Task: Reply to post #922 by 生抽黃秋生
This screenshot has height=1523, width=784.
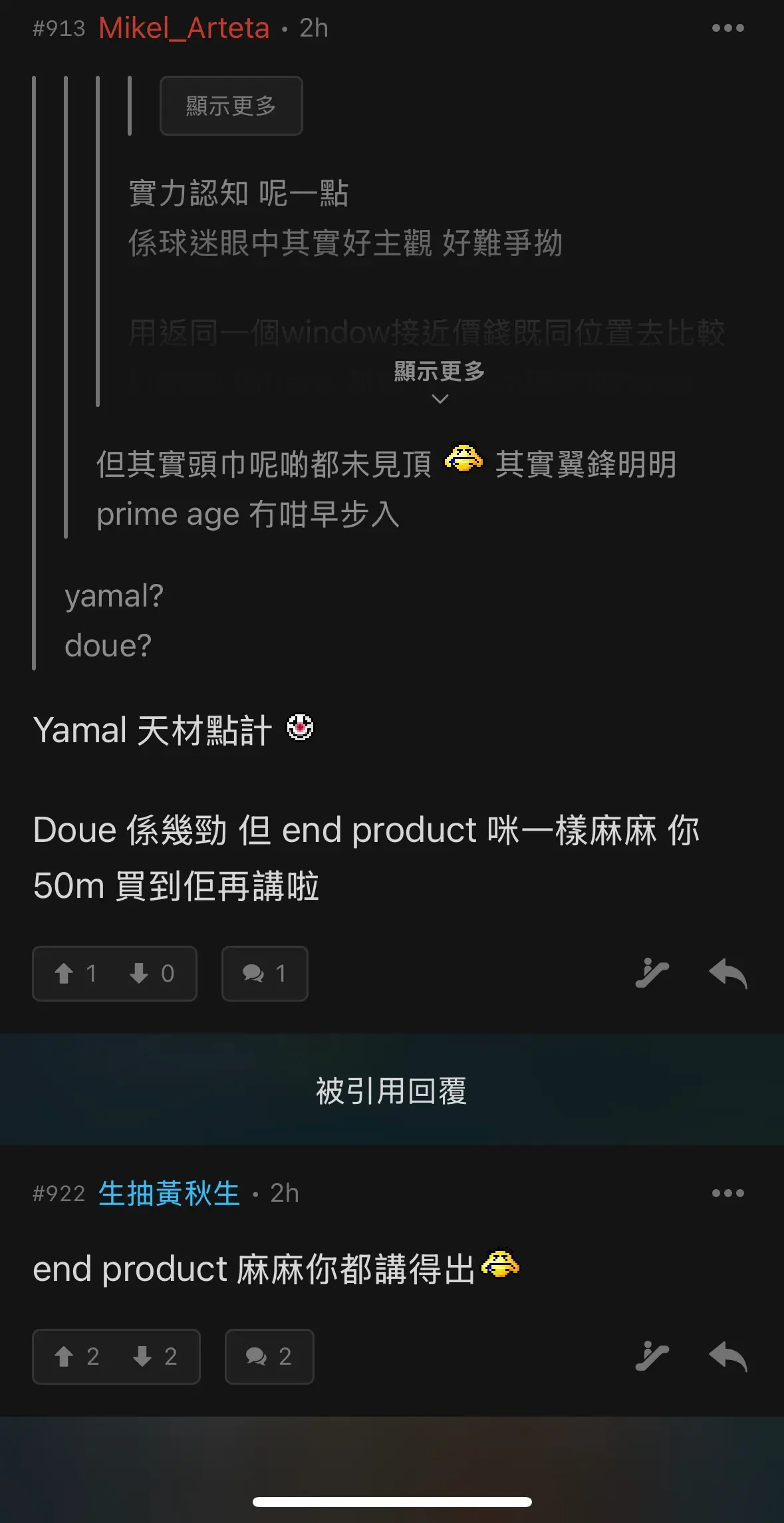Action: 728,1357
